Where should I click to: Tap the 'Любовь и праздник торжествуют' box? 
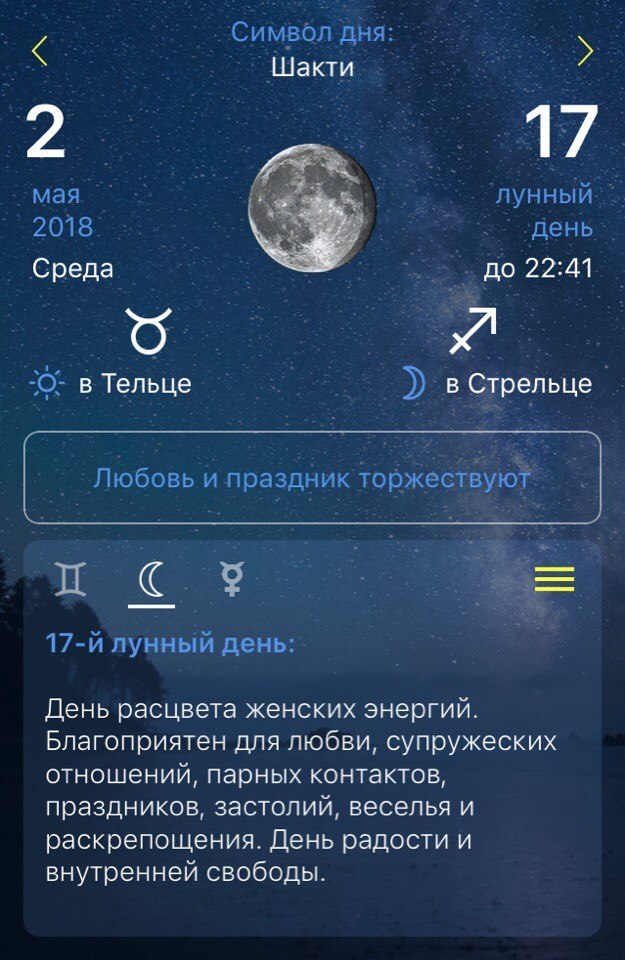[x=312, y=478]
